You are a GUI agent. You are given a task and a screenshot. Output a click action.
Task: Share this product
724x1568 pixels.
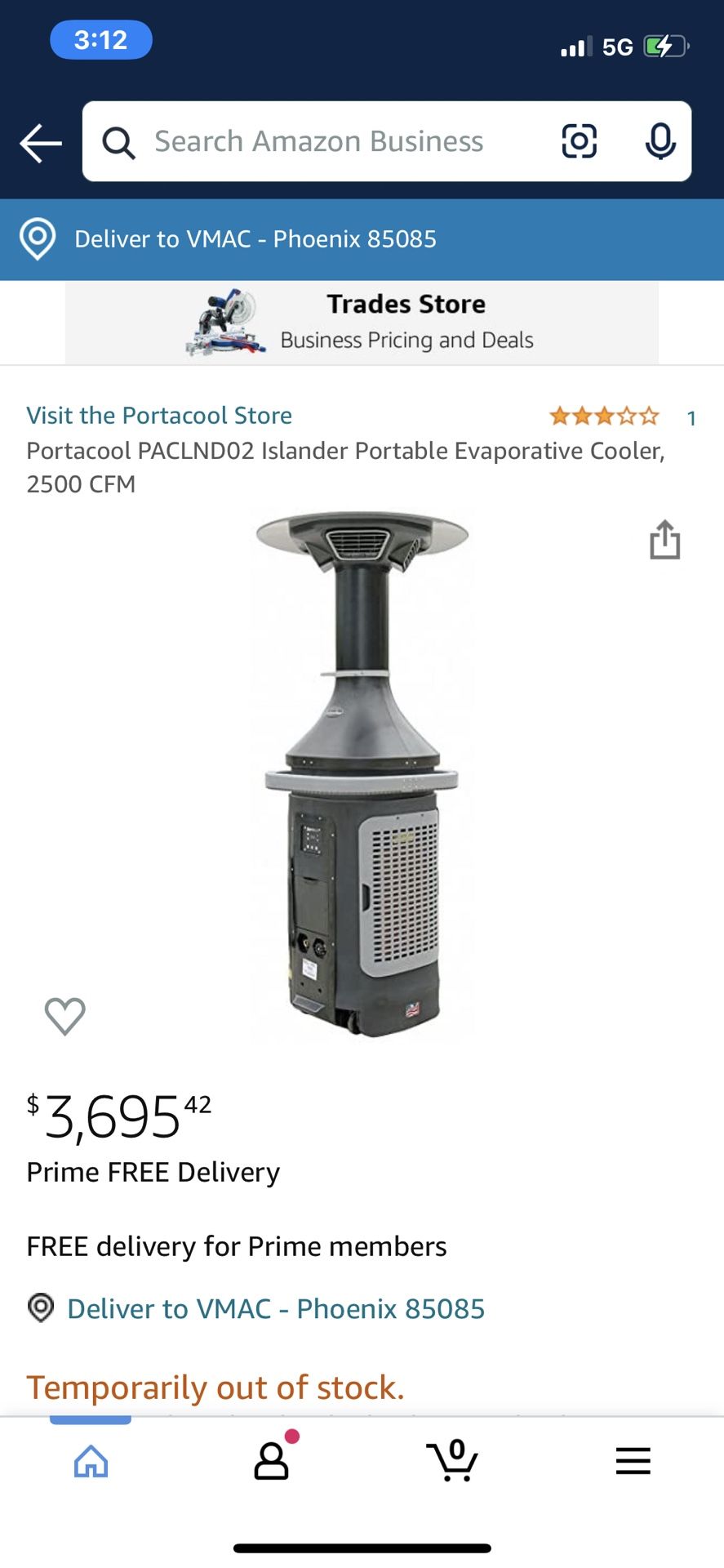click(x=664, y=540)
